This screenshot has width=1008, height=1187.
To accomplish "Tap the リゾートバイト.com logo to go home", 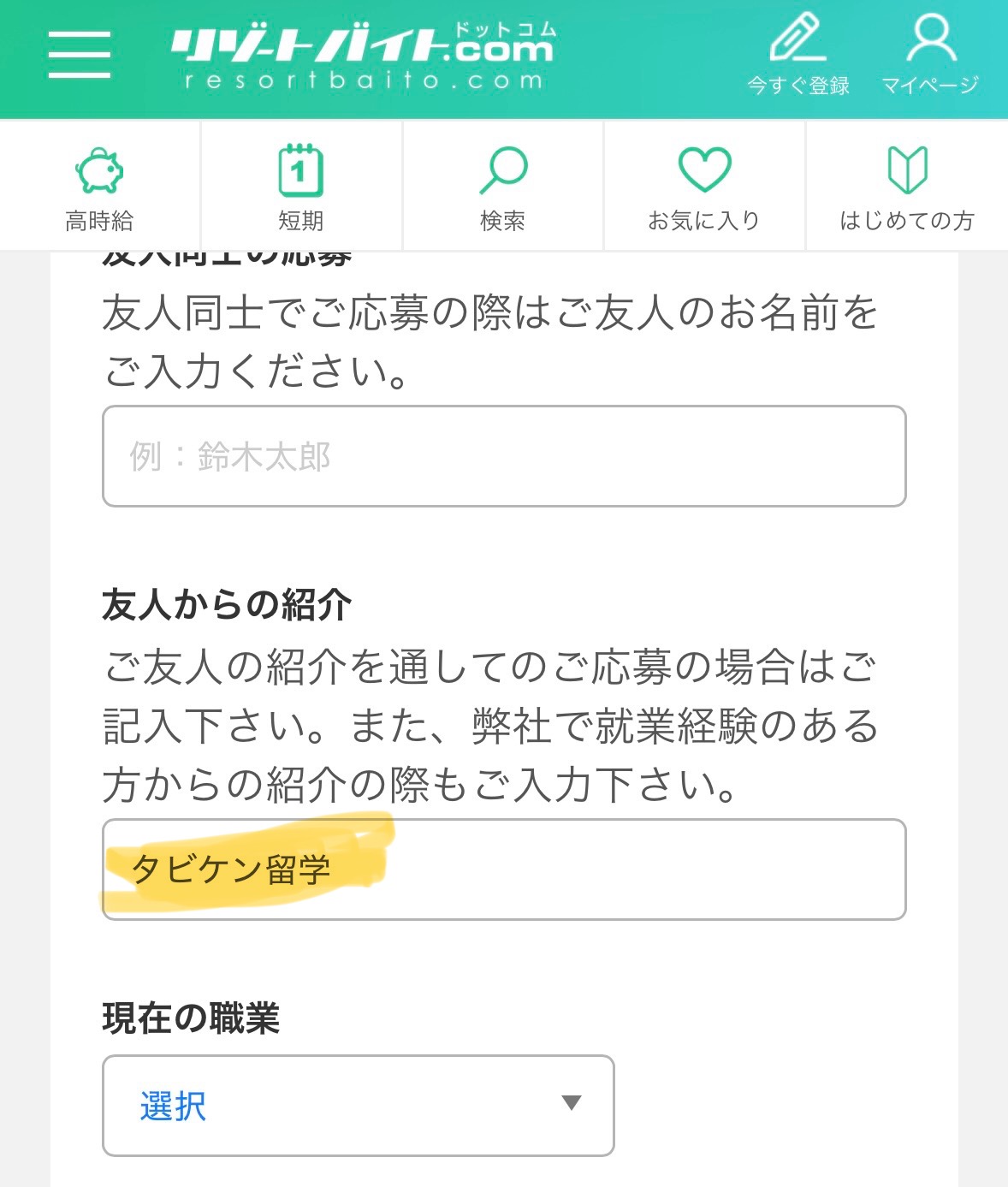I will coord(363,56).
